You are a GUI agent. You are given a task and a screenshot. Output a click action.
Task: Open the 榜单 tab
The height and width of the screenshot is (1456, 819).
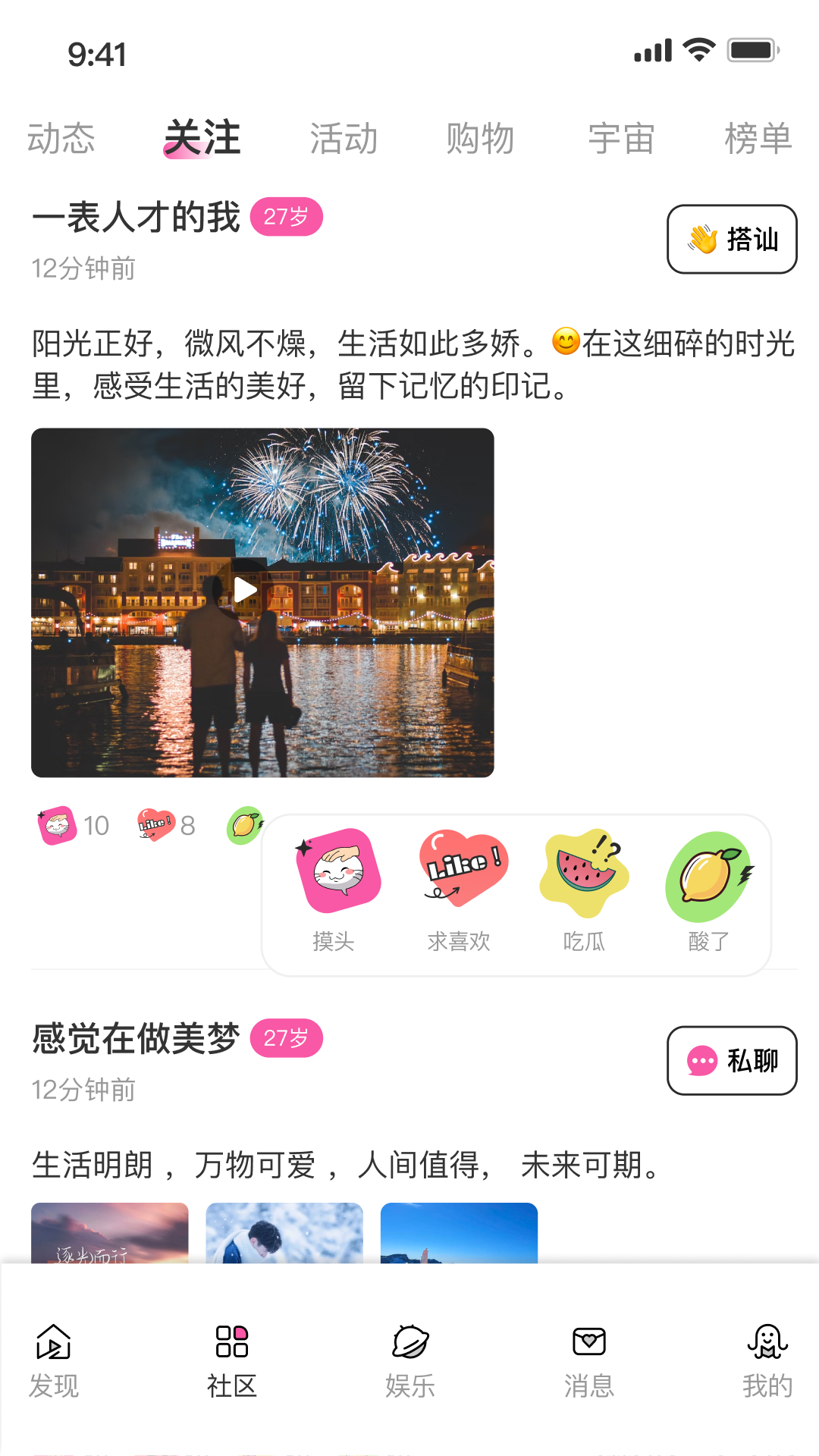[x=758, y=139]
